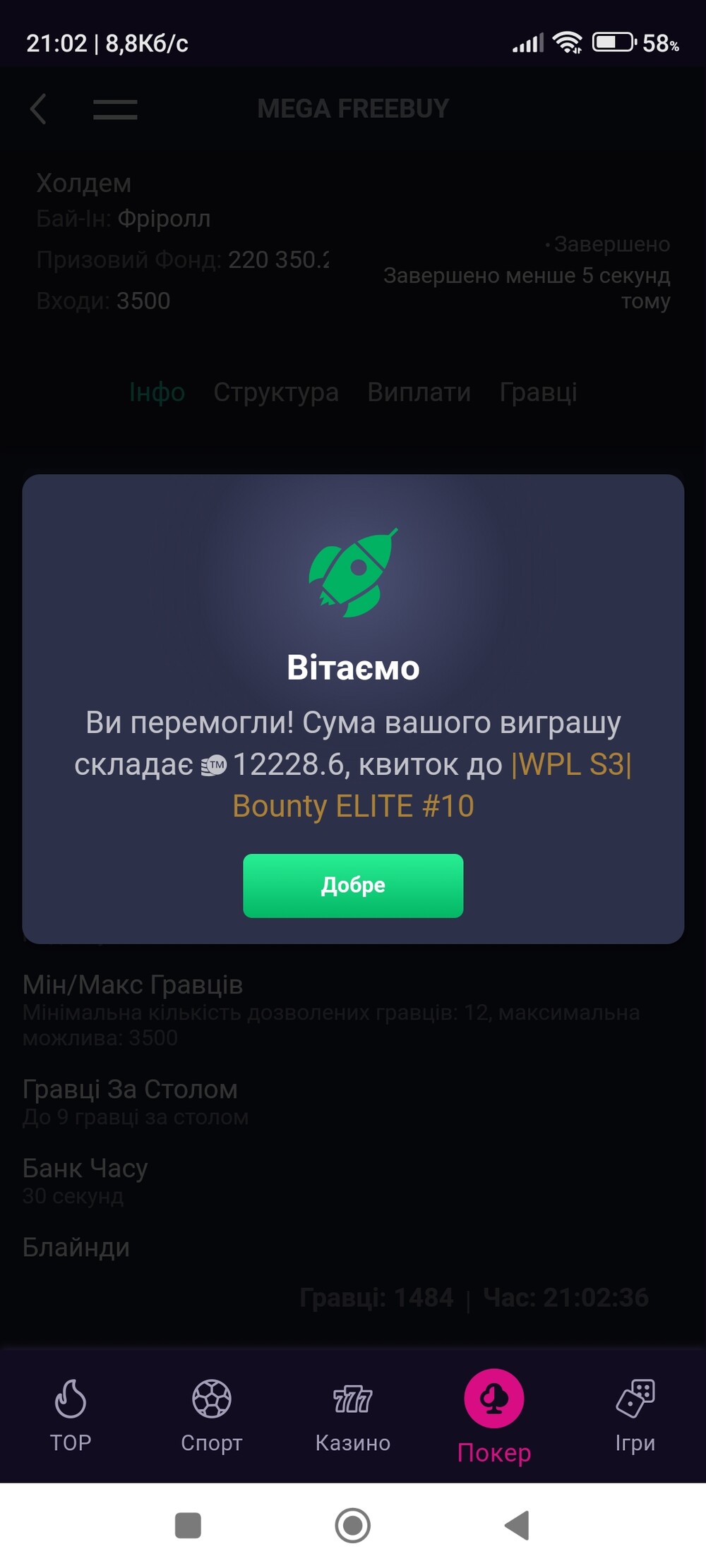The image size is (706, 1568).
Task: Switch to the Гравці tab
Action: 538,392
